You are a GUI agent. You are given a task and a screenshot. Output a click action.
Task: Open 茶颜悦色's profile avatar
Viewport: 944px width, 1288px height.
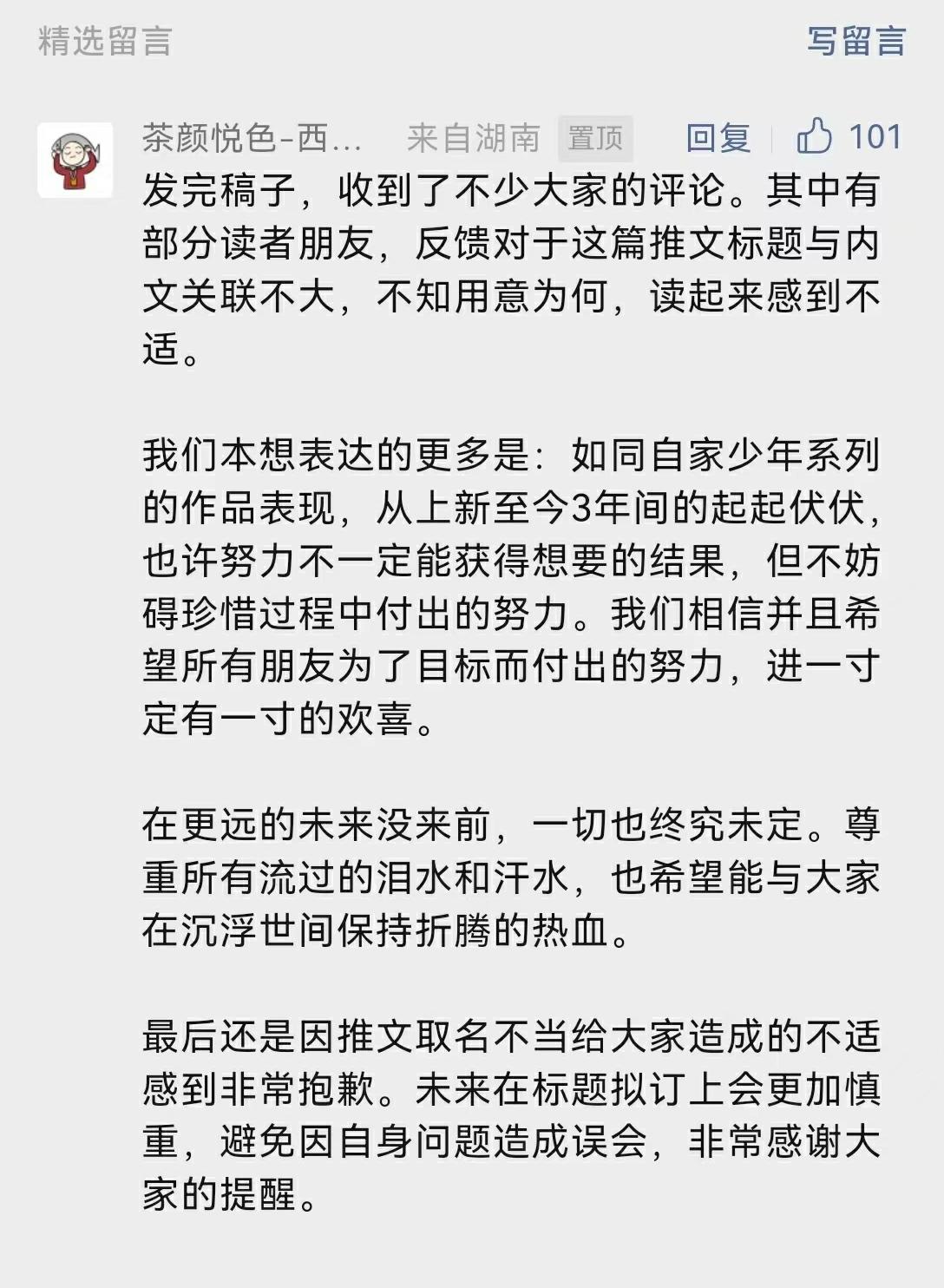(75, 161)
